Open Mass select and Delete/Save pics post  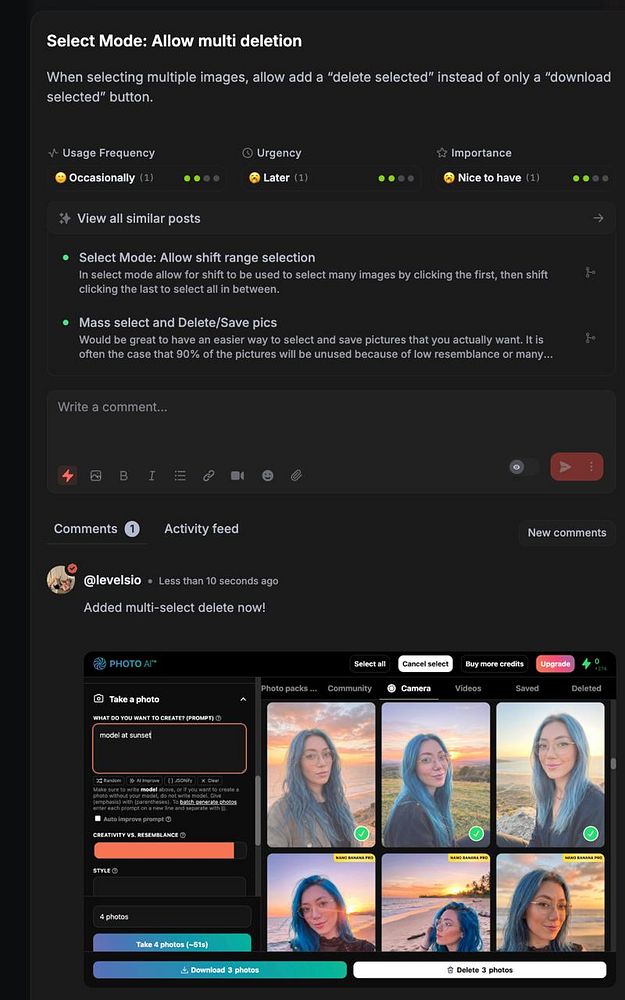click(178, 323)
